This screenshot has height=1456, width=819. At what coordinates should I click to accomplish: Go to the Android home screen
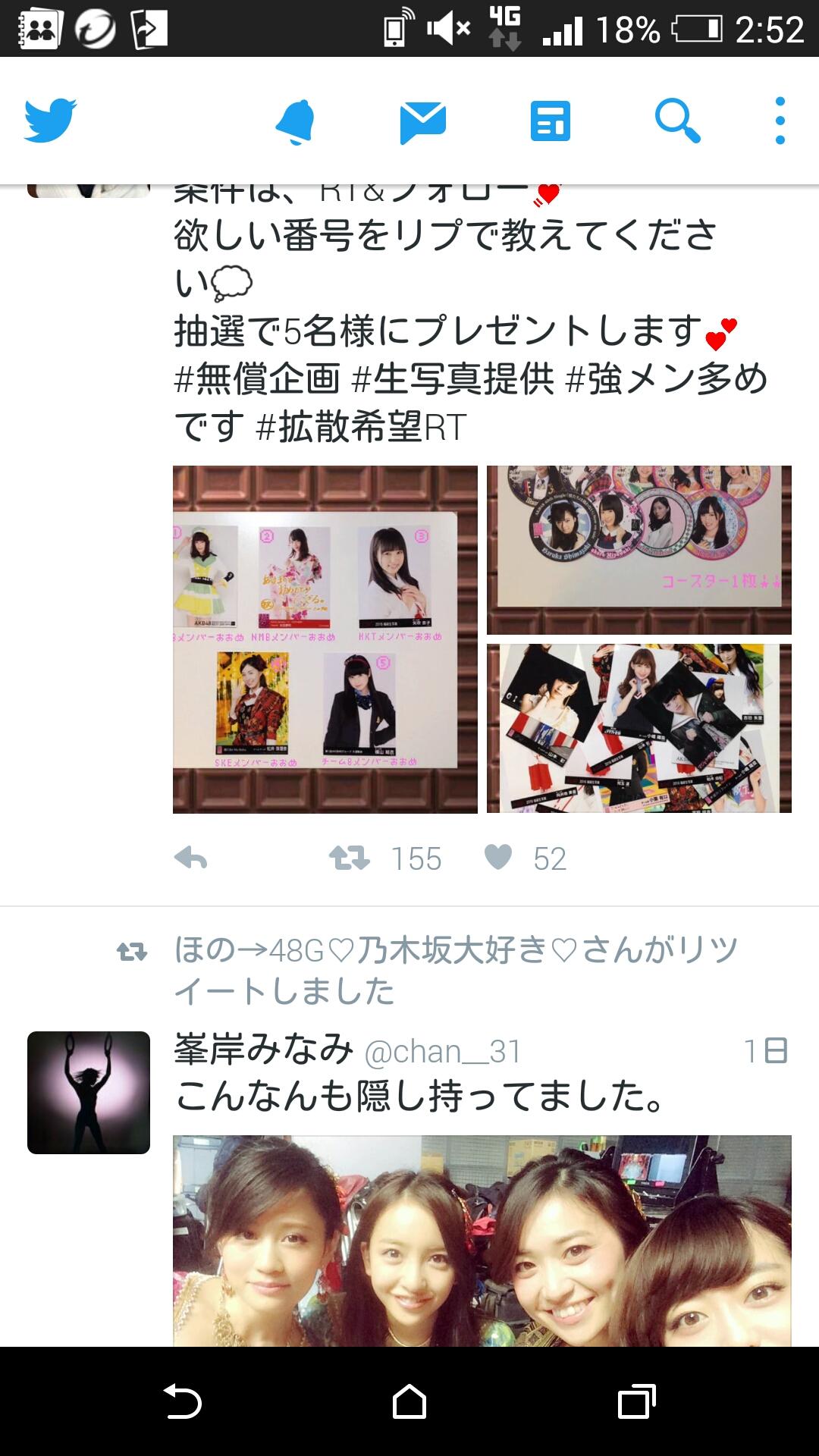click(x=409, y=1401)
